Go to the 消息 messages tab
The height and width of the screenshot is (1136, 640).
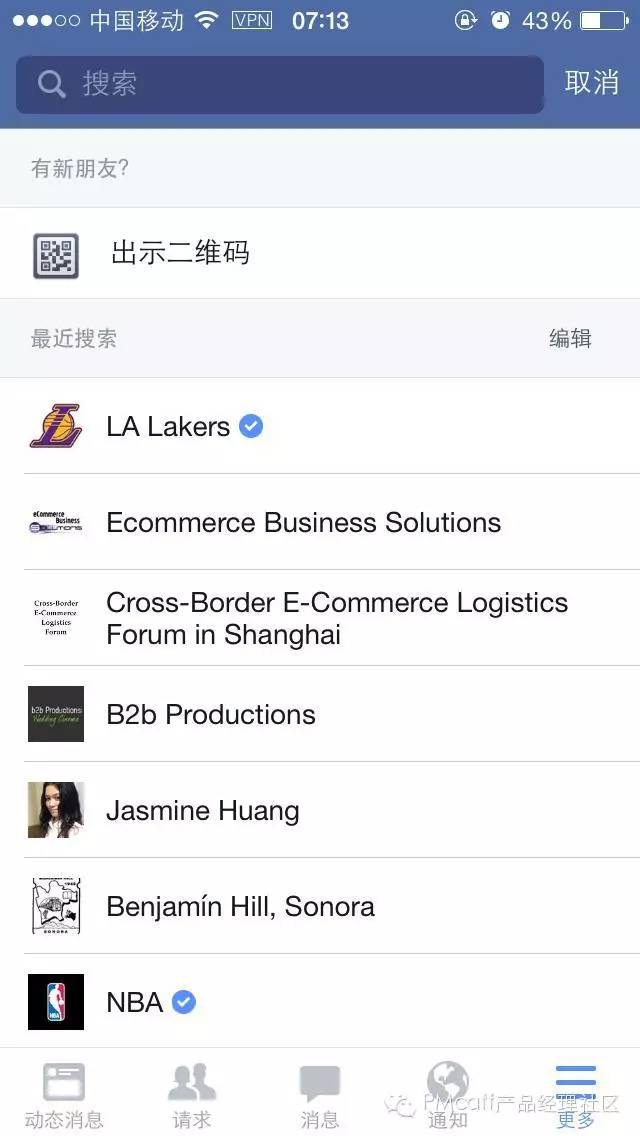click(x=320, y=1094)
